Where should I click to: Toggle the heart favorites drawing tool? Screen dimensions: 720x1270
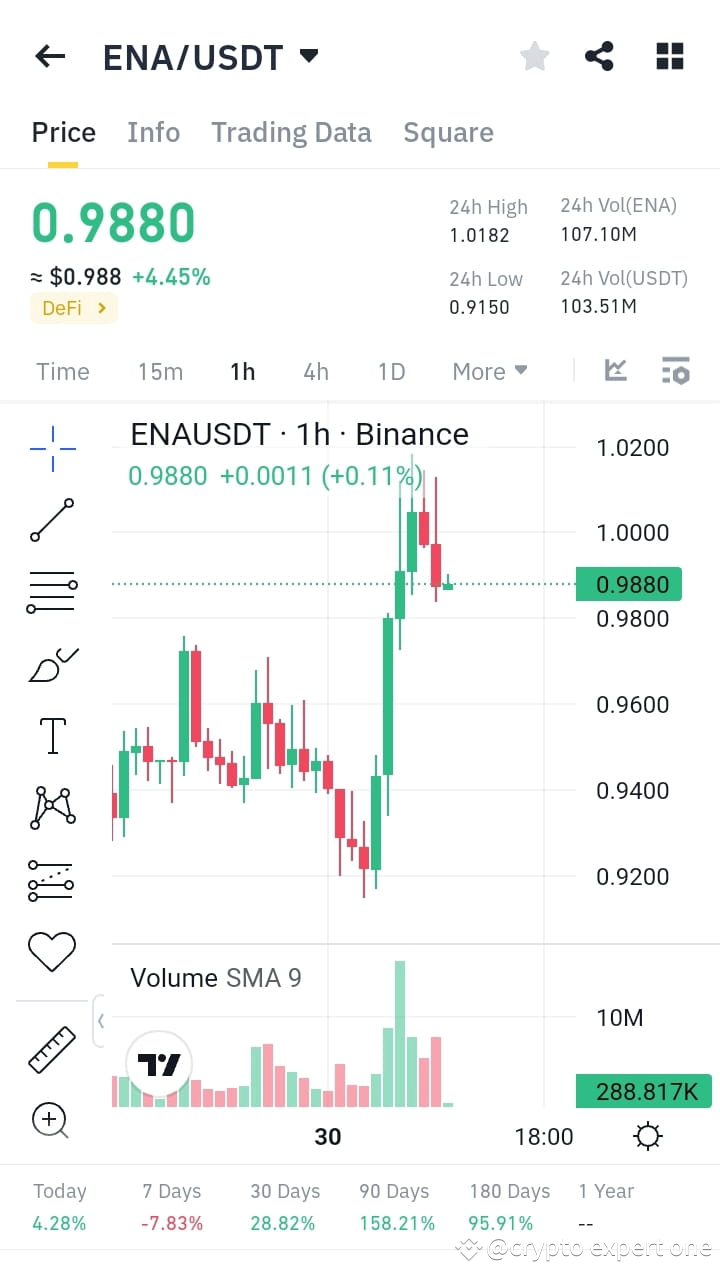point(51,951)
